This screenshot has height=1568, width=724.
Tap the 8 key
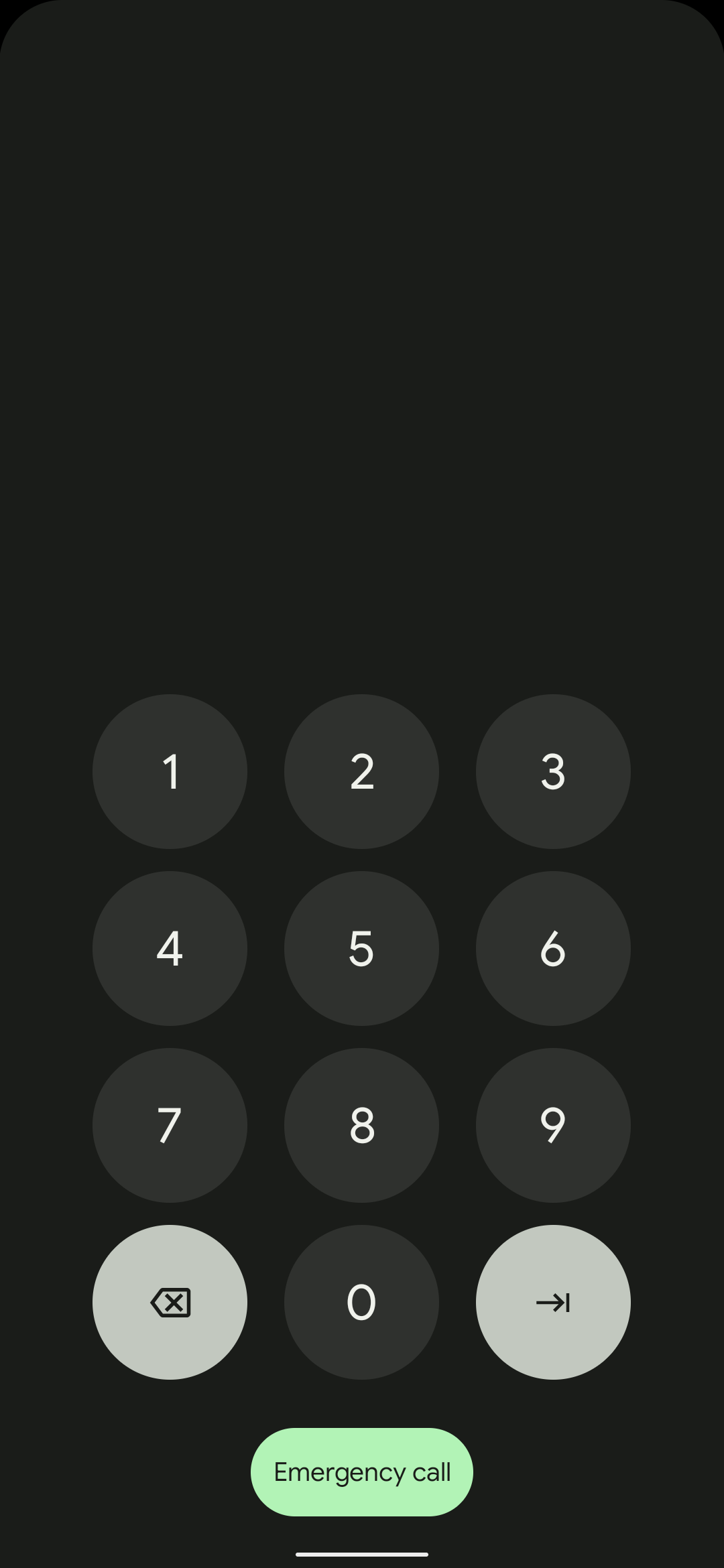pos(361,1125)
